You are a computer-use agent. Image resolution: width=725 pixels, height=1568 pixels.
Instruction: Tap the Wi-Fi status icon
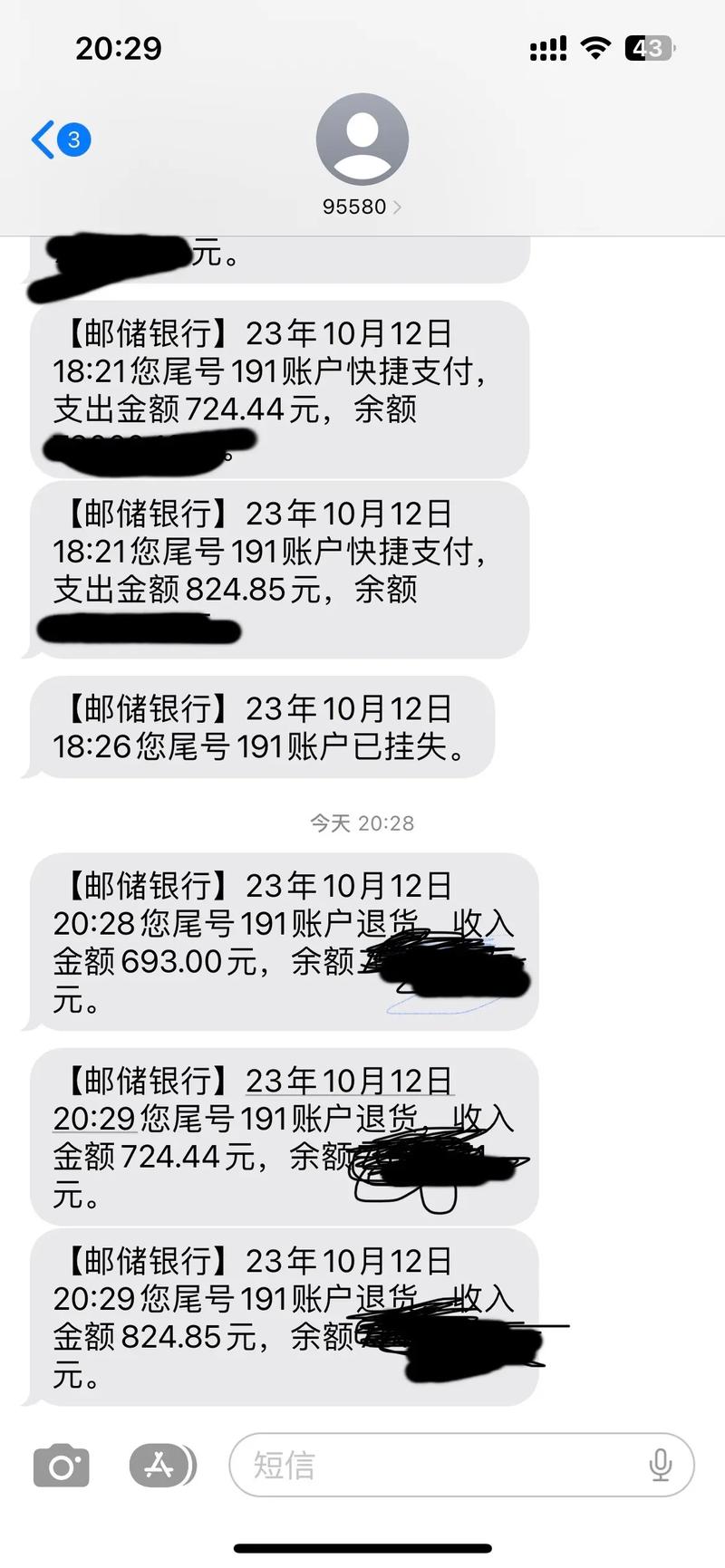pos(594,47)
